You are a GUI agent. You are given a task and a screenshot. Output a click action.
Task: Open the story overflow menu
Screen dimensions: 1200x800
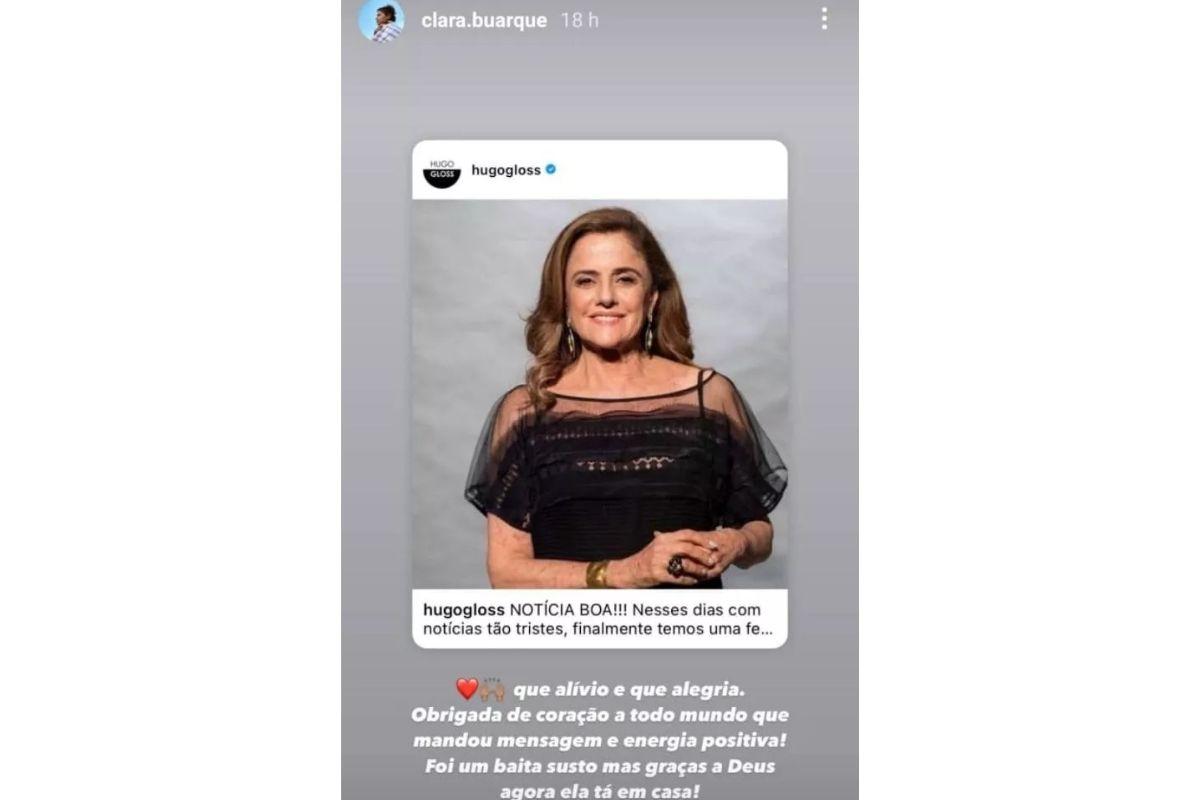pyautogui.click(x=824, y=19)
